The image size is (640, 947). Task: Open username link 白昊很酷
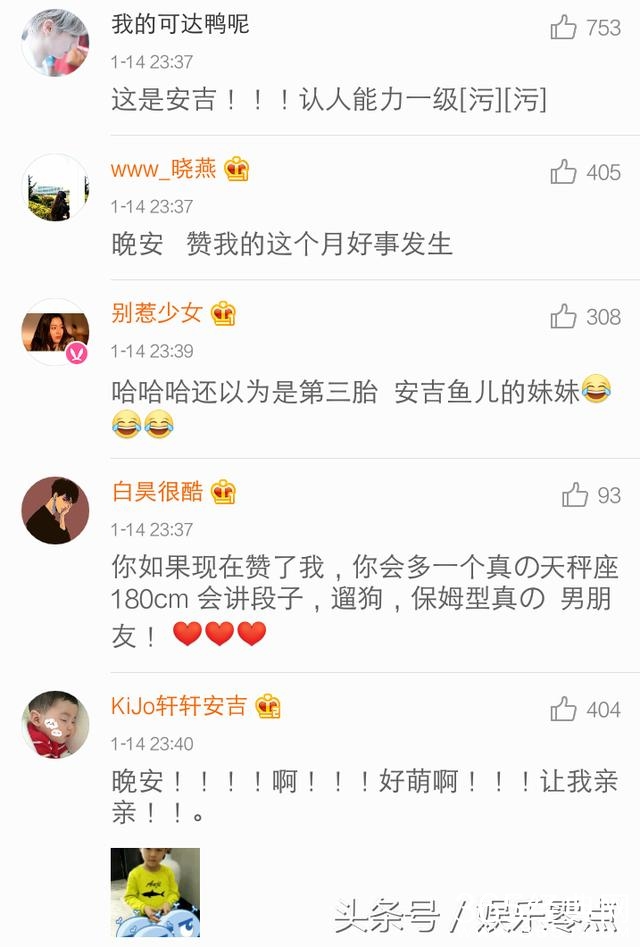click(x=157, y=491)
